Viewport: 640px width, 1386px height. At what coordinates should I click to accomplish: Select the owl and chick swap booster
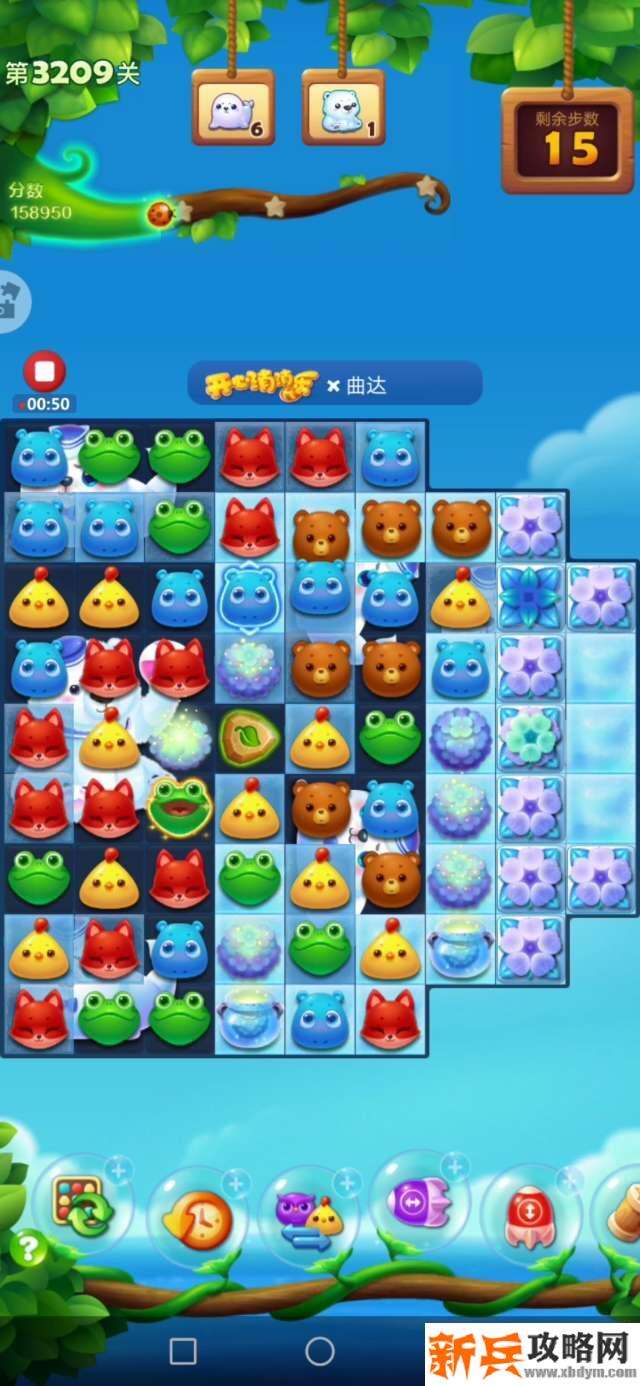coord(309,1214)
